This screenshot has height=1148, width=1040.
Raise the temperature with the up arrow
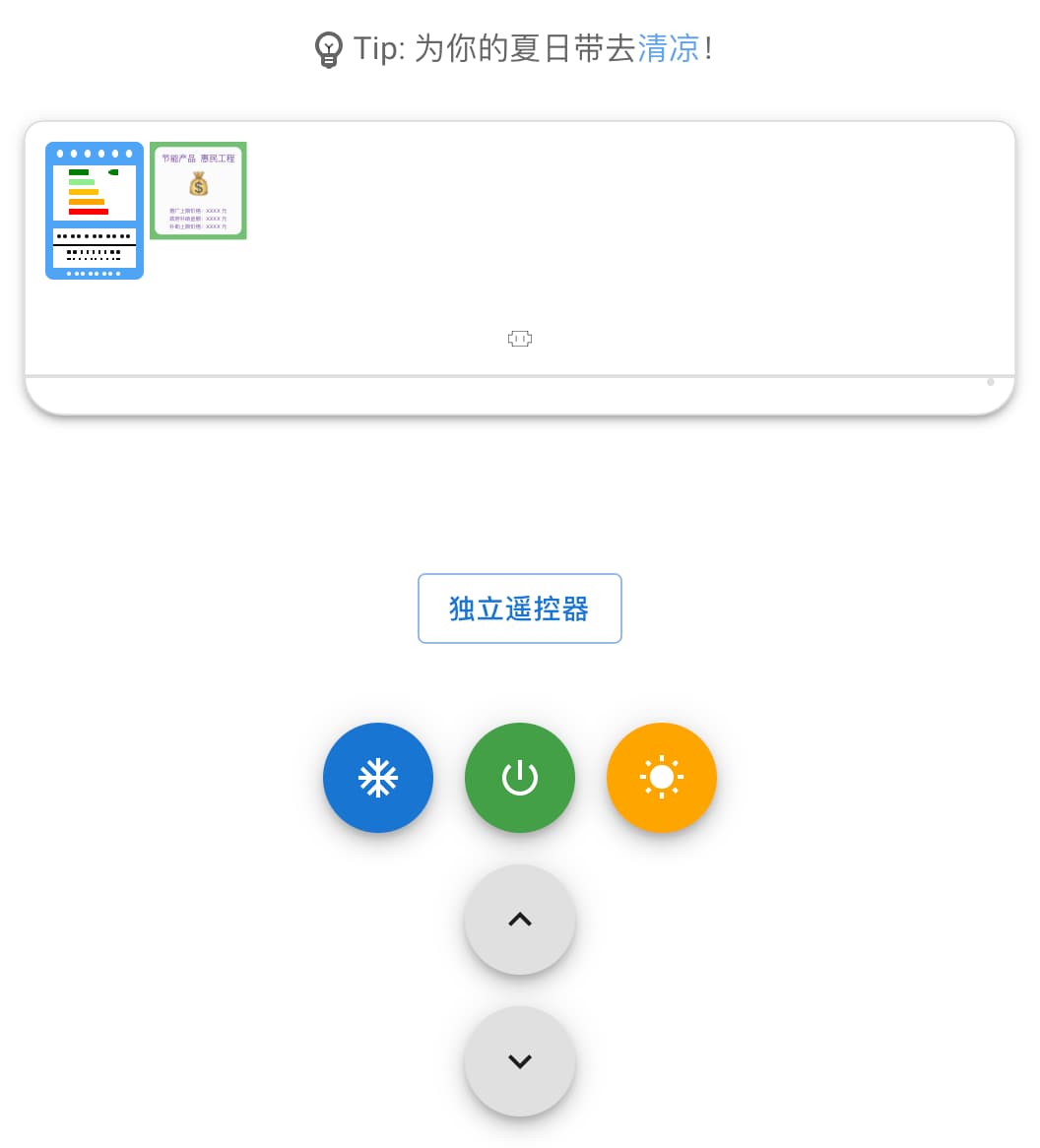coord(520,920)
